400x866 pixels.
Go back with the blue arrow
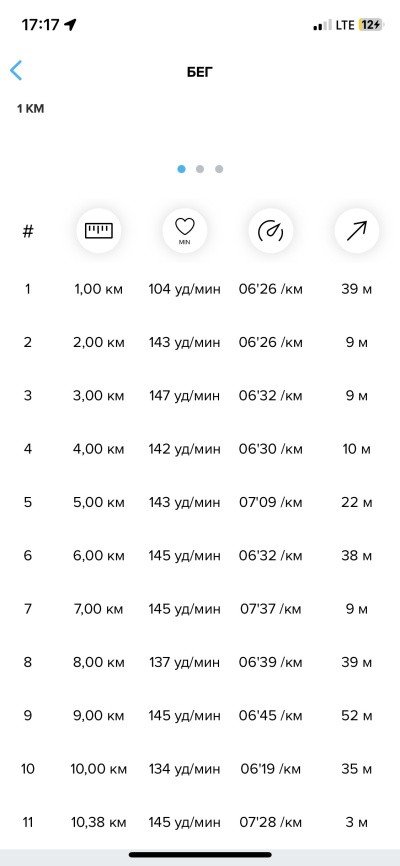[x=16, y=71]
